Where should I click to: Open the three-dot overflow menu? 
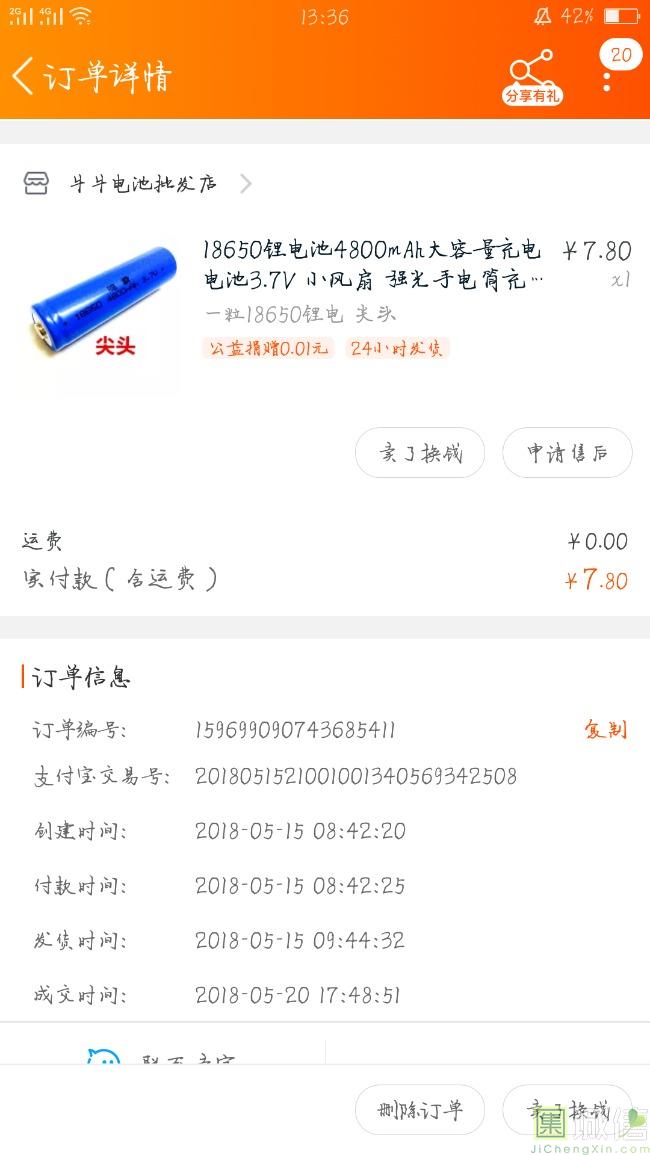pos(607,78)
